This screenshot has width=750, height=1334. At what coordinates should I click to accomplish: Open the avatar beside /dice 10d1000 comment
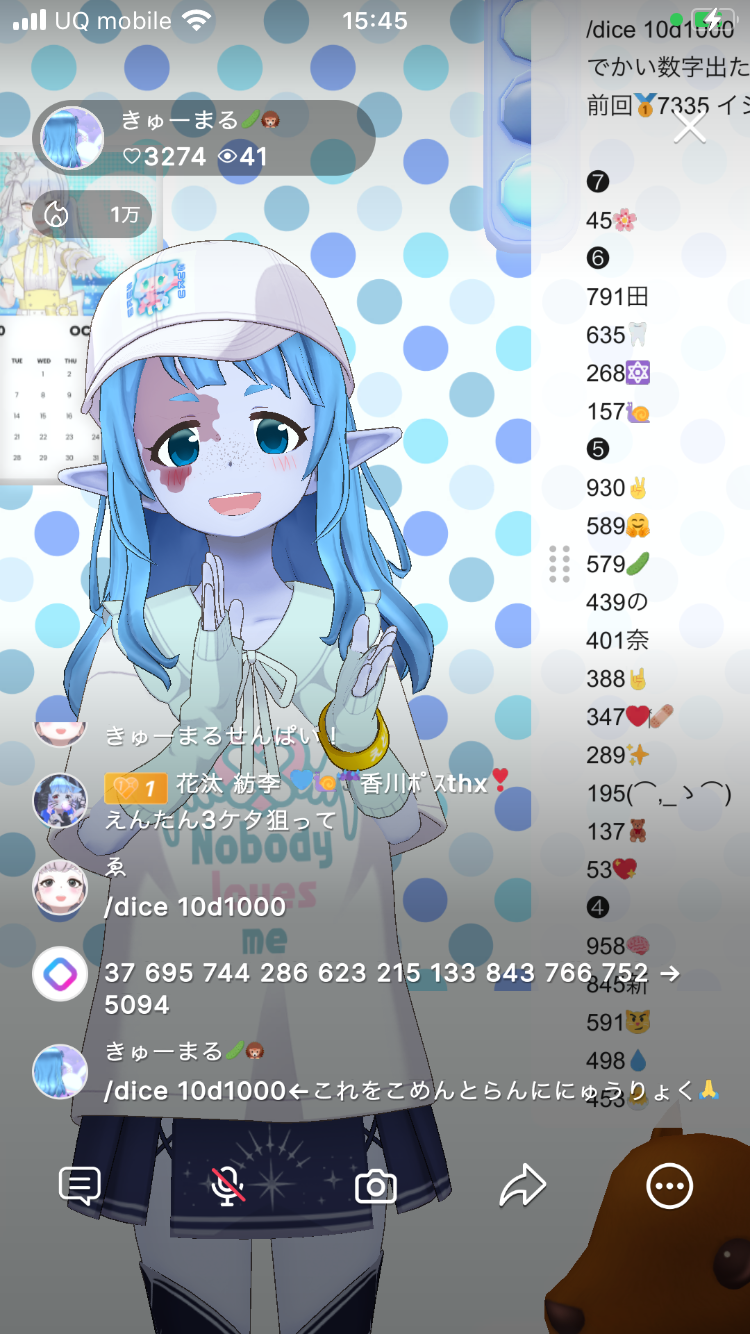coord(60,890)
